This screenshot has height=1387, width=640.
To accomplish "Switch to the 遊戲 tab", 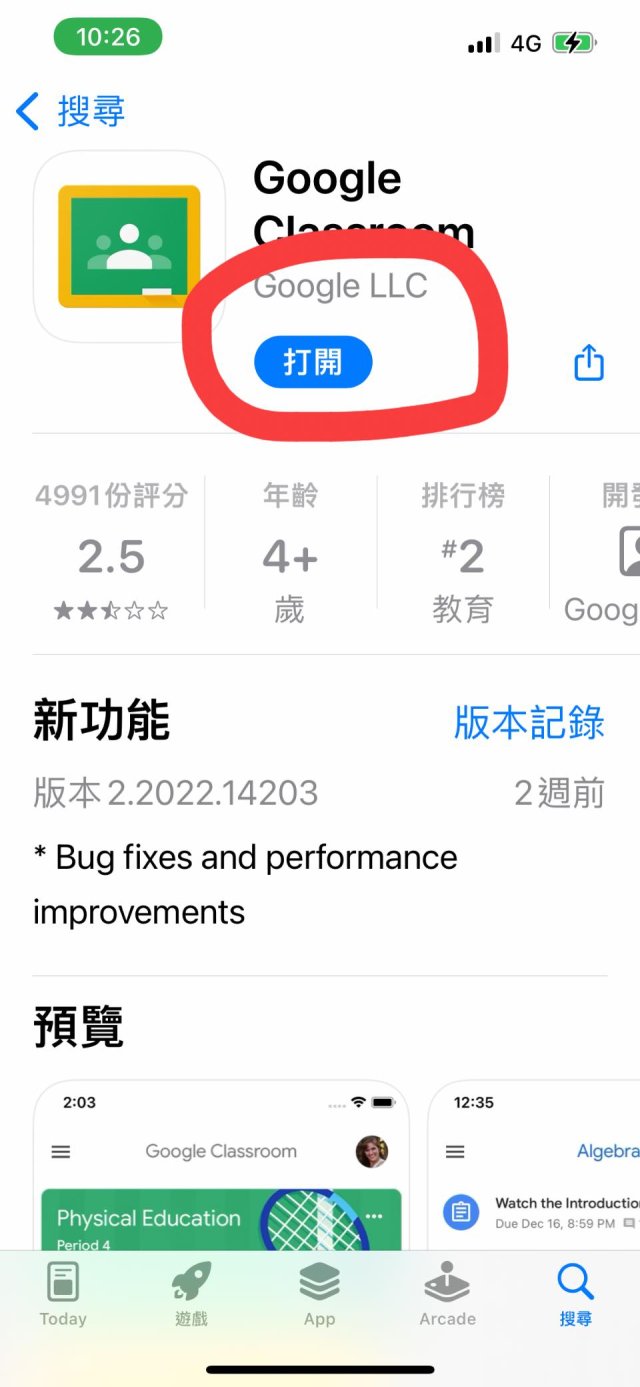I will click(191, 1294).
